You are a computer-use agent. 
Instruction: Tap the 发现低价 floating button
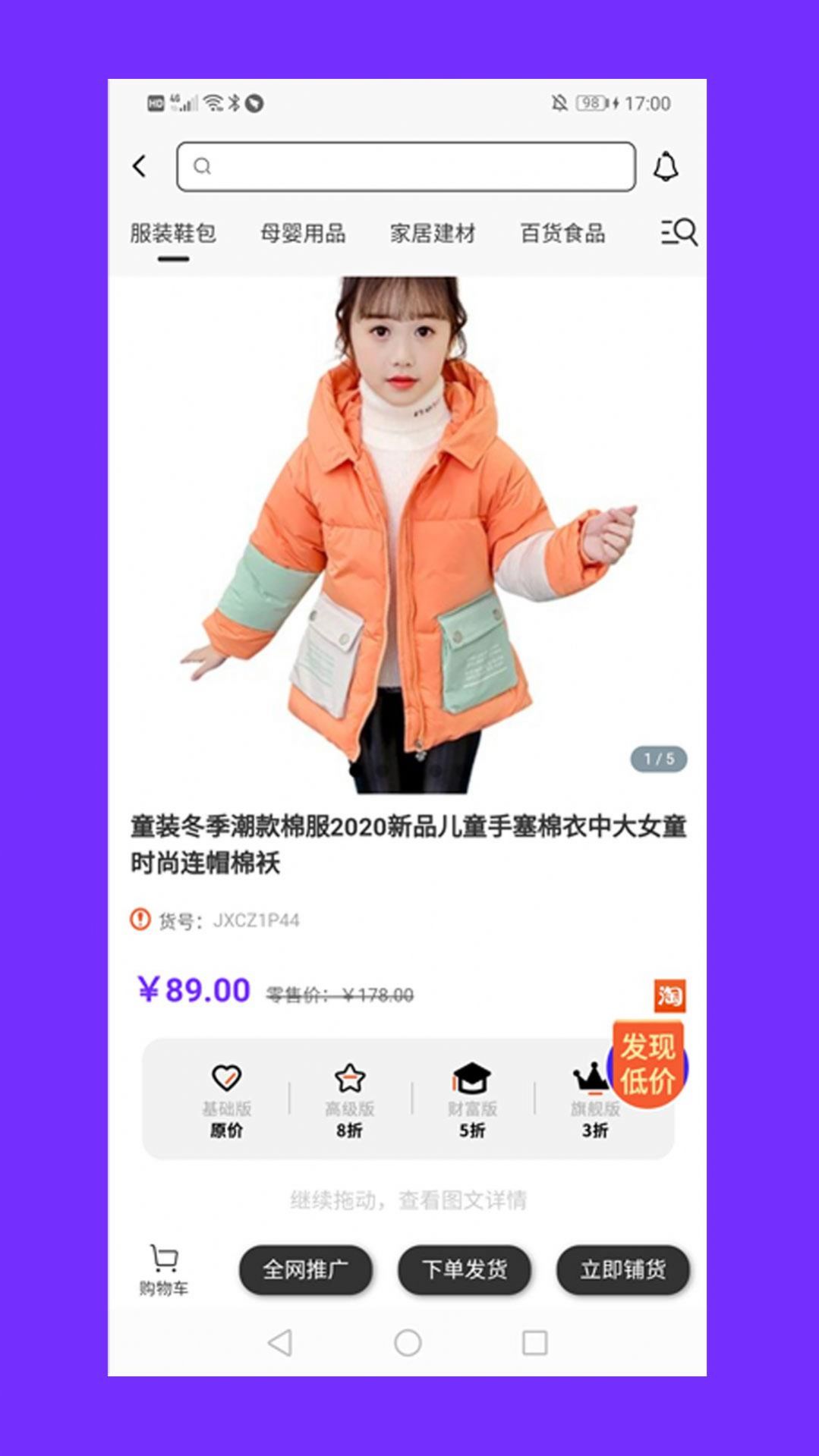click(647, 1064)
